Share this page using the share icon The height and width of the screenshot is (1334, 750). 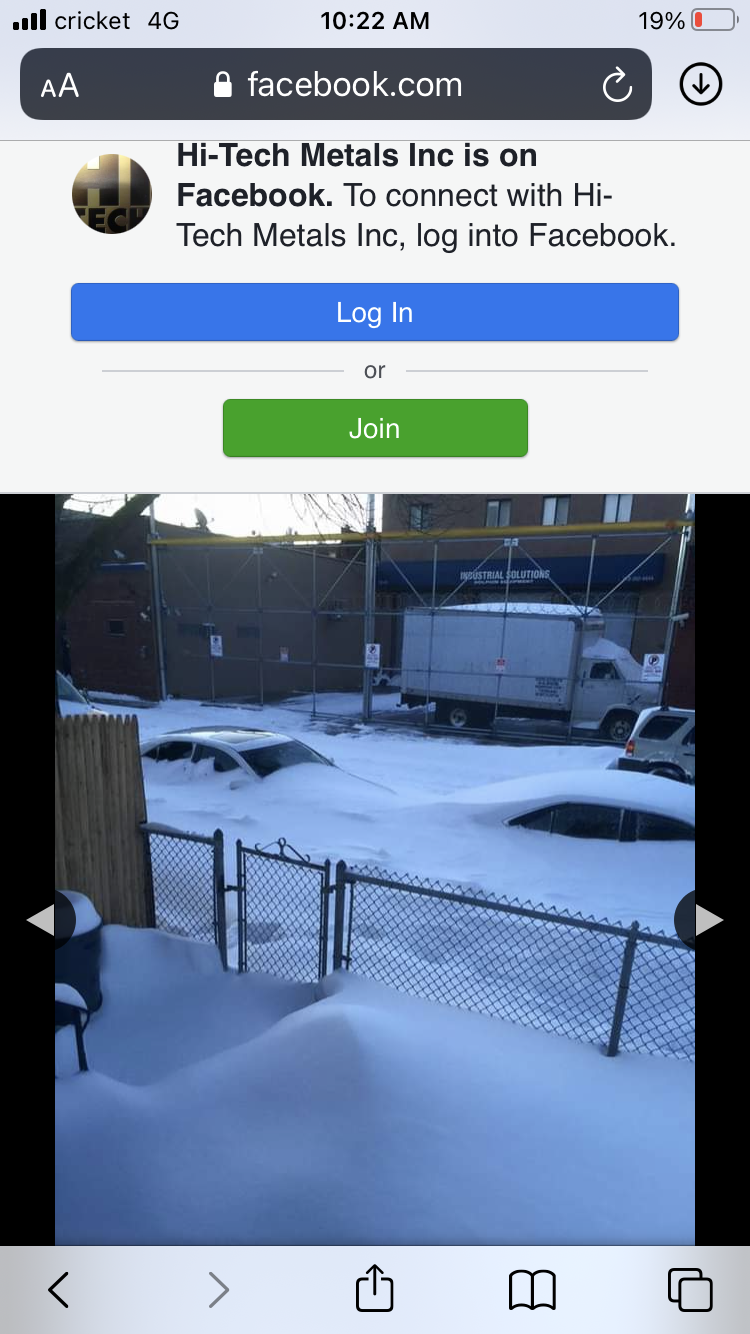pyautogui.click(x=375, y=1287)
